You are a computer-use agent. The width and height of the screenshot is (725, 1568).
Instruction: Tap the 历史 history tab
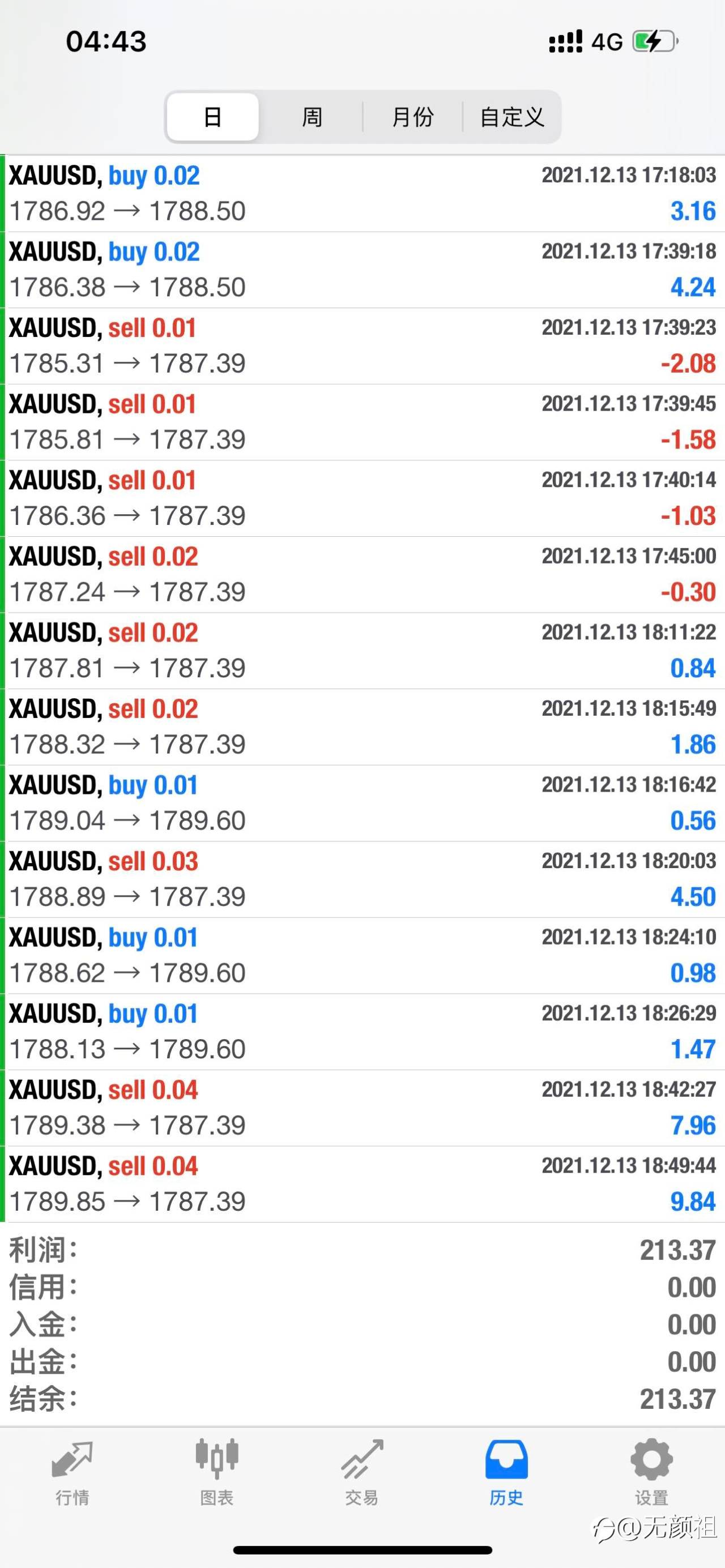506,1472
